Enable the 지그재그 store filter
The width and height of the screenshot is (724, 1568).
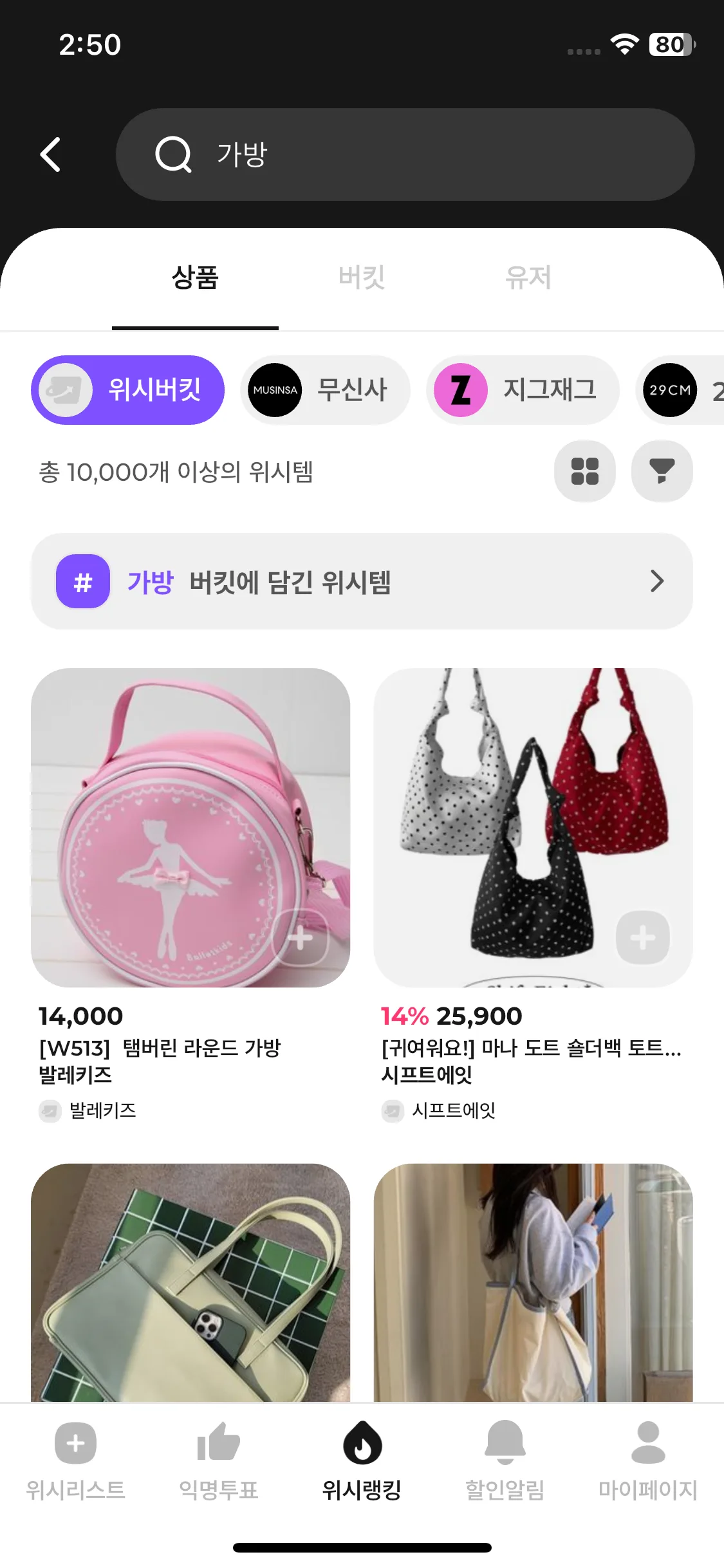coord(523,390)
